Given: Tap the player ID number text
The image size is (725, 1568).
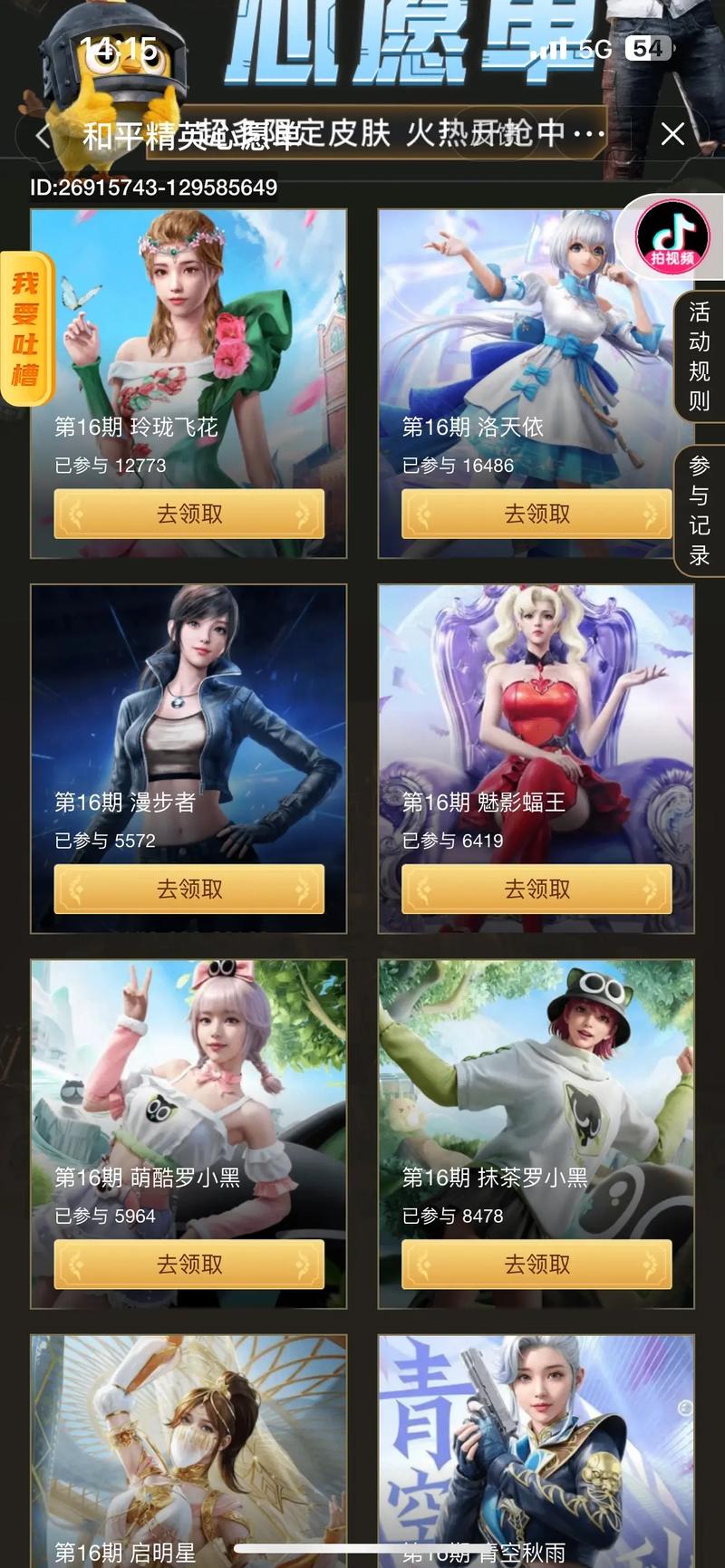Looking at the screenshot, I should coord(154,190).
